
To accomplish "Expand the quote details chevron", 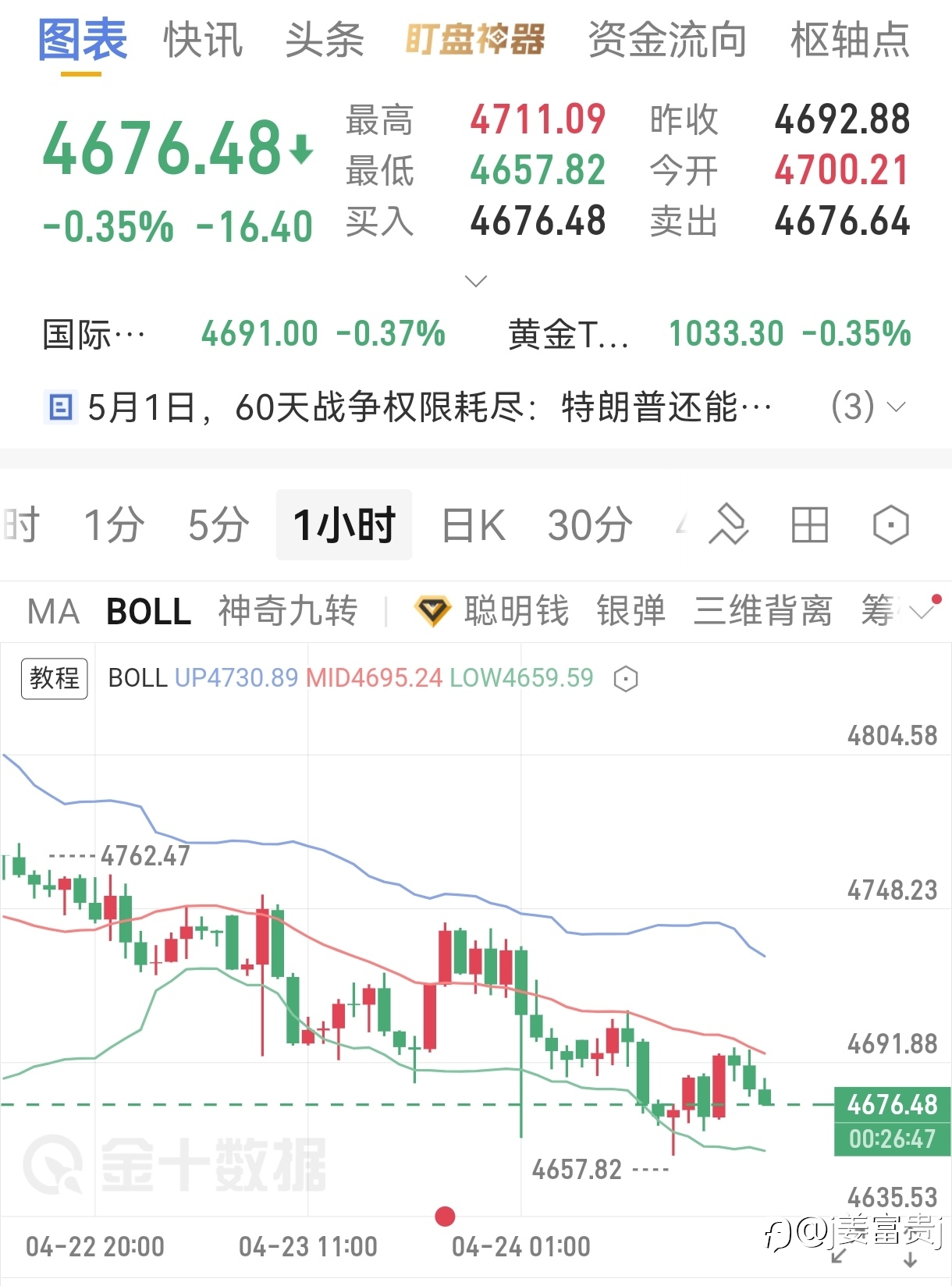I will (x=476, y=281).
